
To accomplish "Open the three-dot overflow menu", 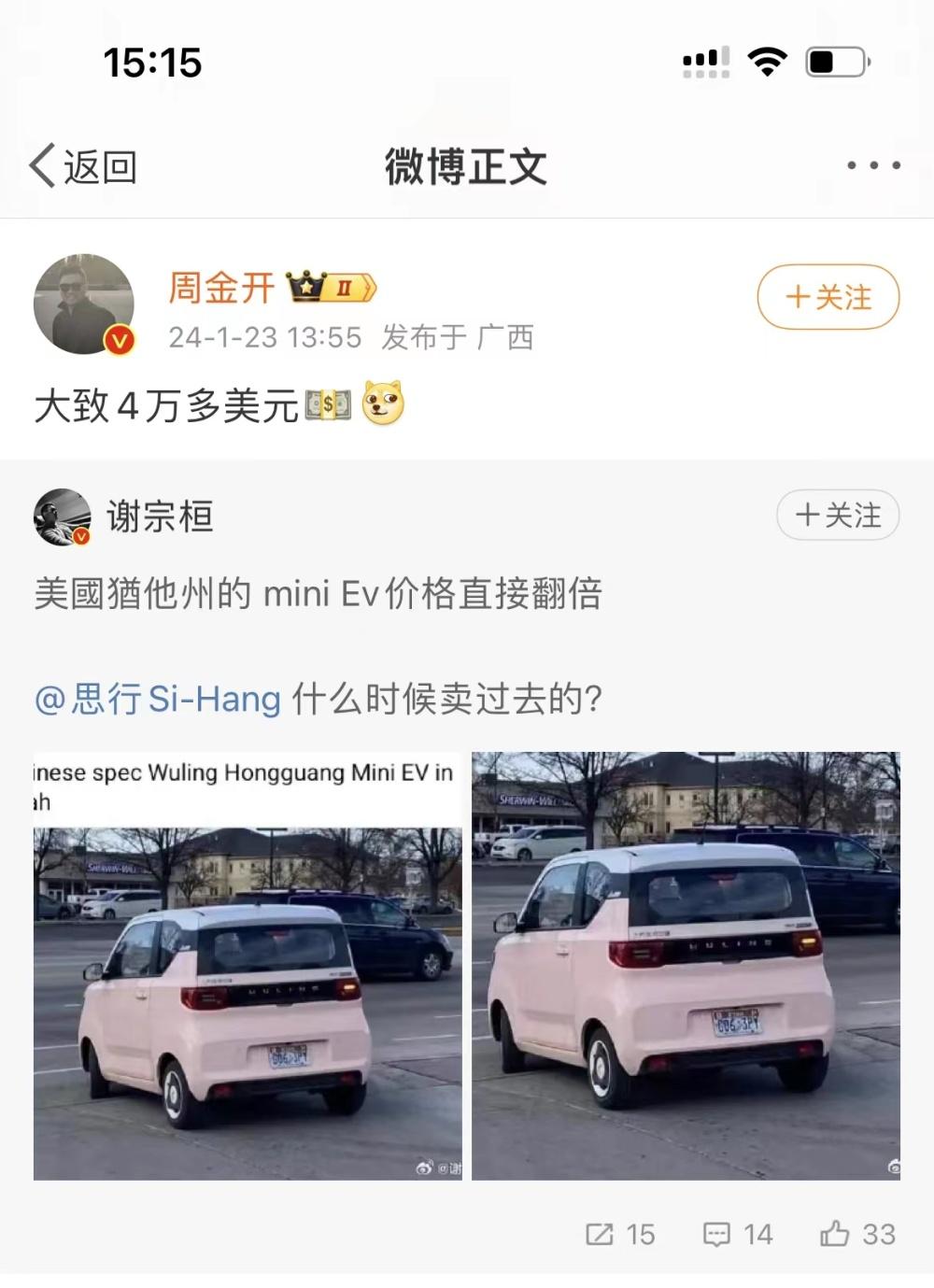I will [x=873, y=165].
